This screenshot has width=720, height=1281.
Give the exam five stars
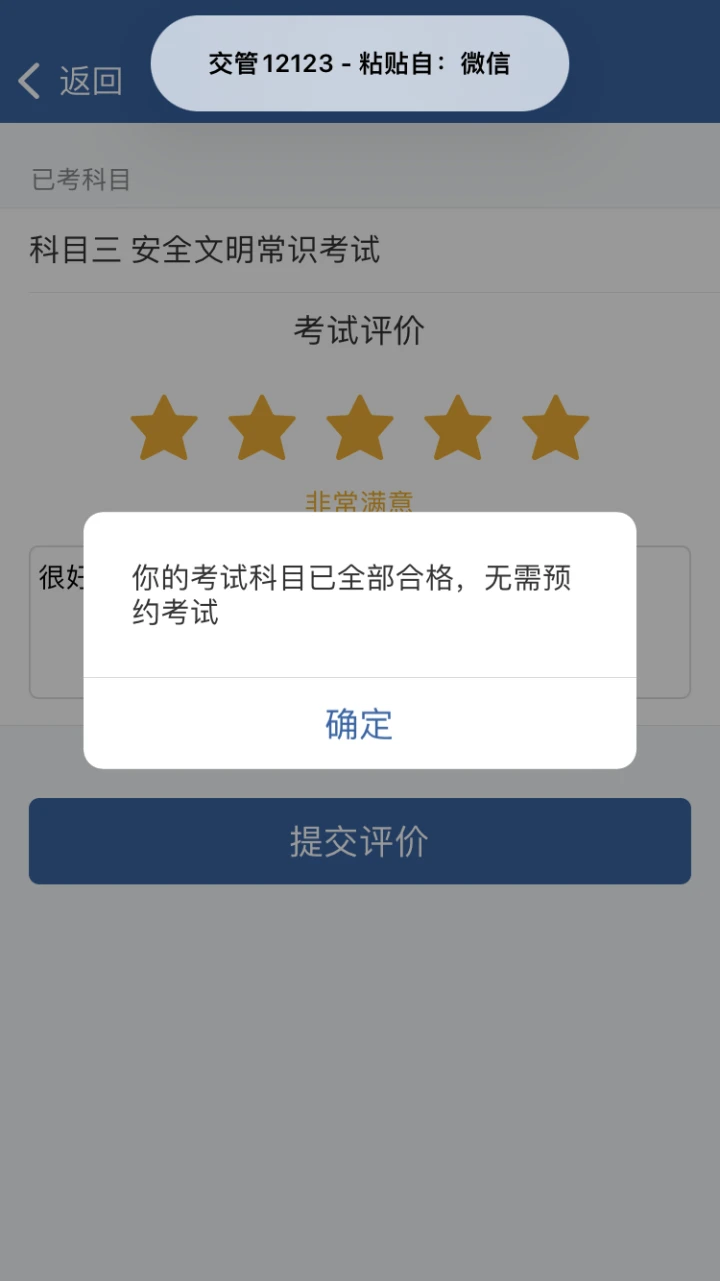555,428
